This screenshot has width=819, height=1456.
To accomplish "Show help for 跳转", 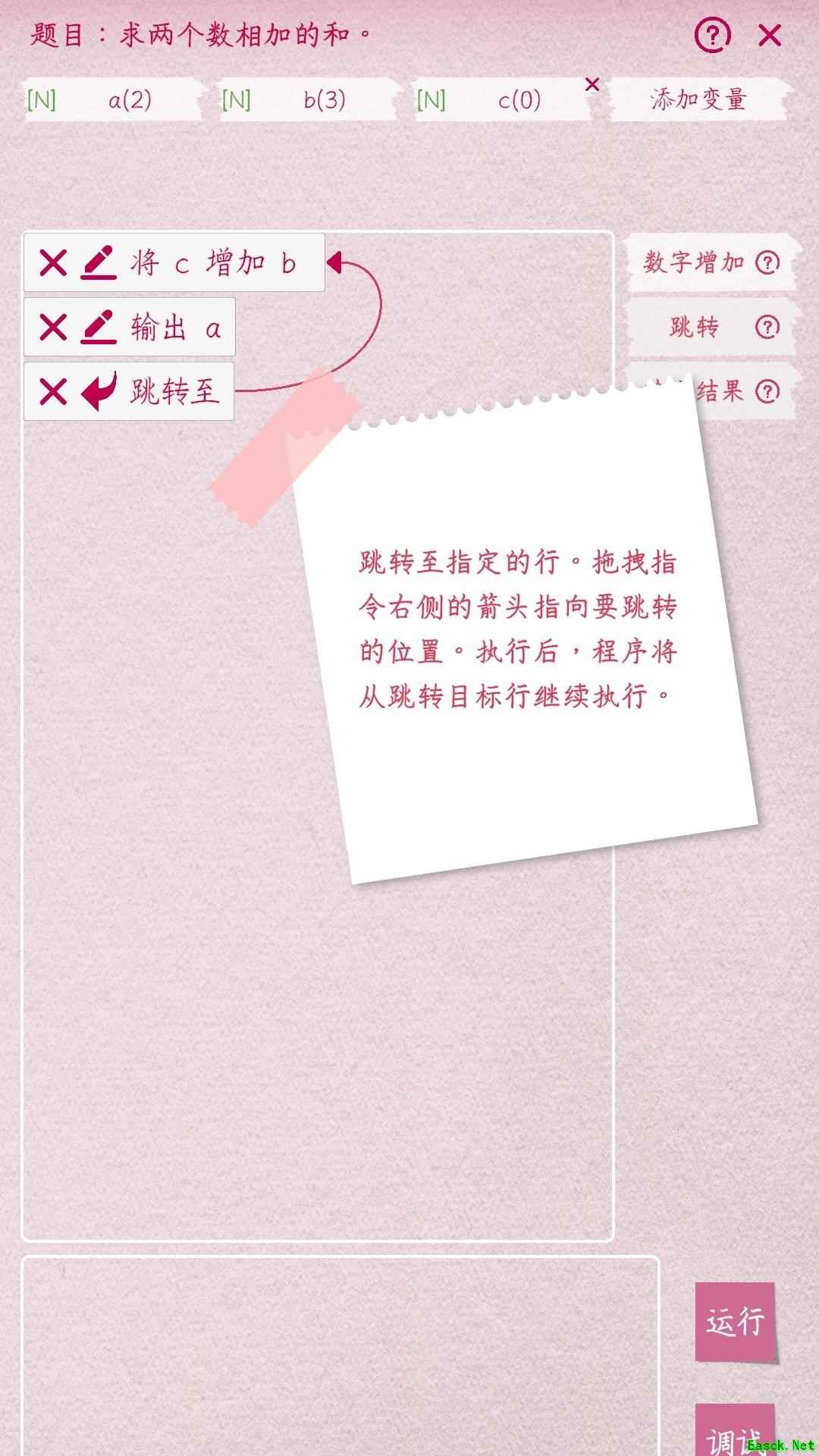I will click(x=768, y=327).
